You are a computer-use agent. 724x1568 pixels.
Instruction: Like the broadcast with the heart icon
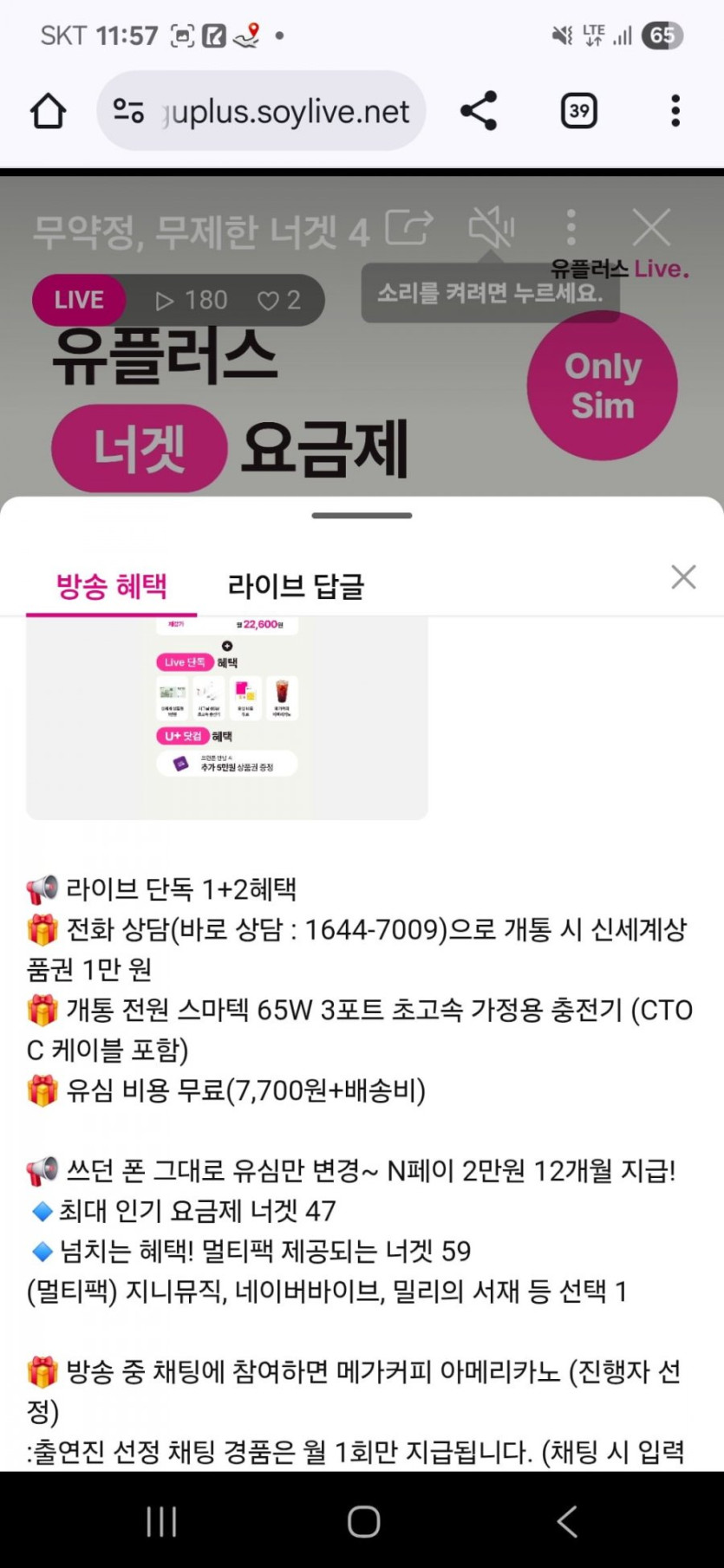tap(278, 300)
